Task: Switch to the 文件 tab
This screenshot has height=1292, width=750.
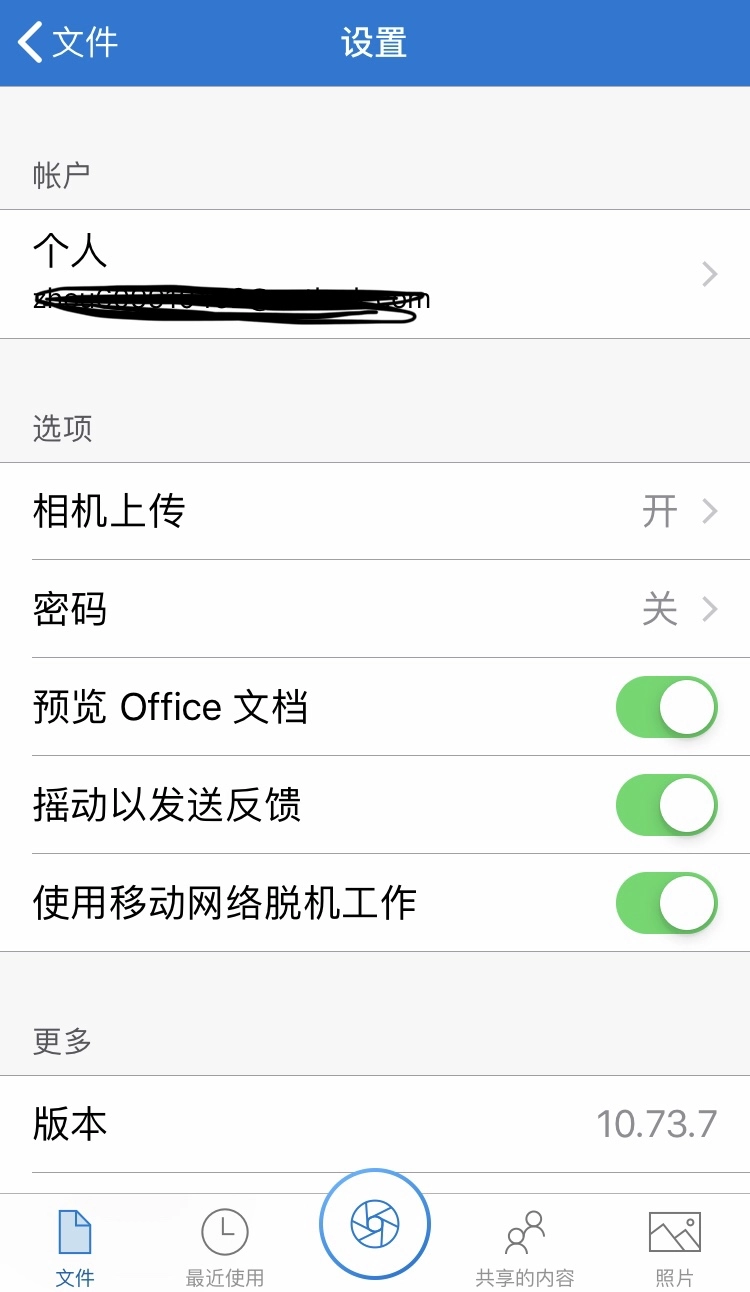Action: pos(75,1246)
